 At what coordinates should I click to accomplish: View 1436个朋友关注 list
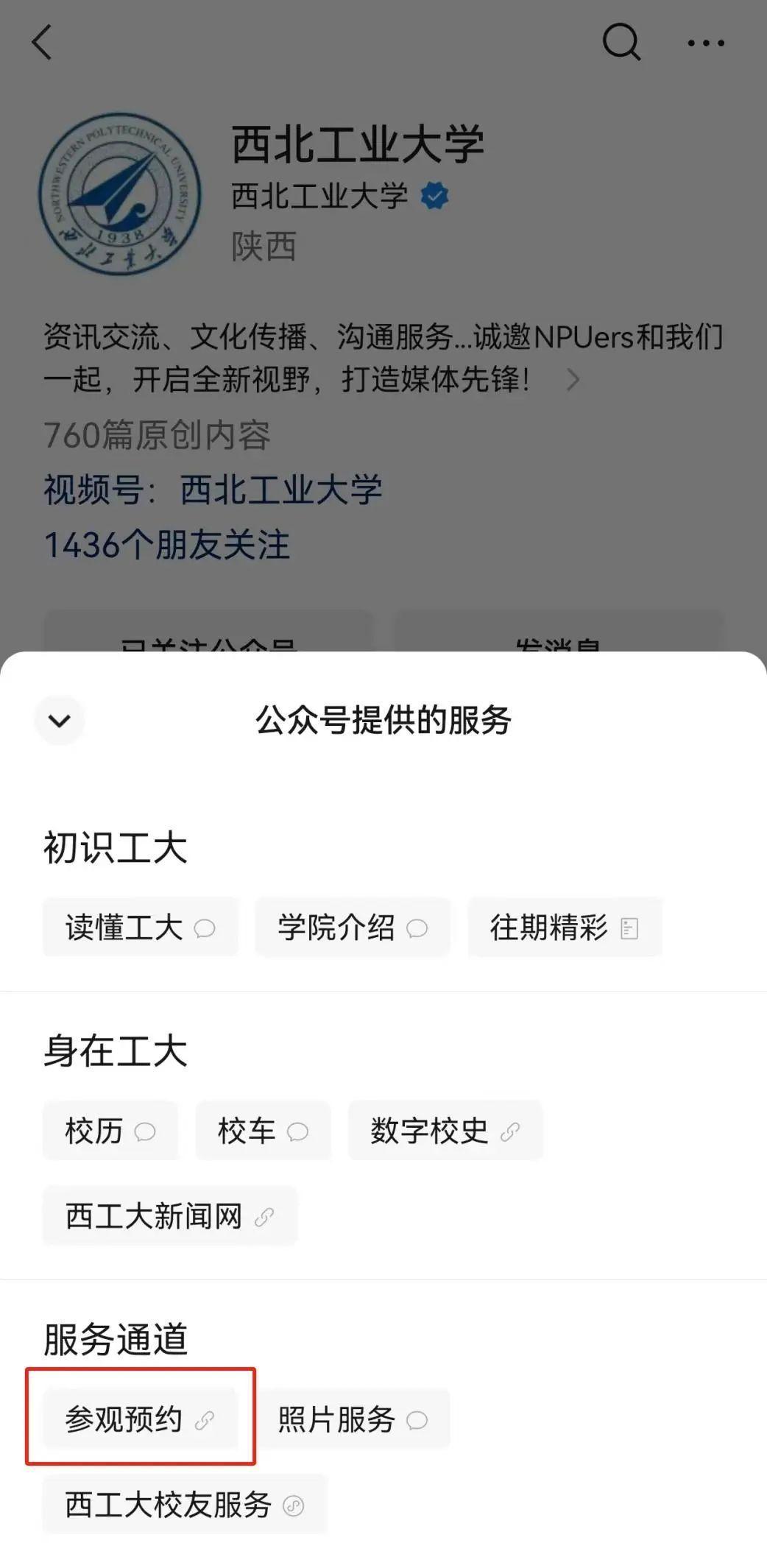pyautogui.click(x=167, y=545)
